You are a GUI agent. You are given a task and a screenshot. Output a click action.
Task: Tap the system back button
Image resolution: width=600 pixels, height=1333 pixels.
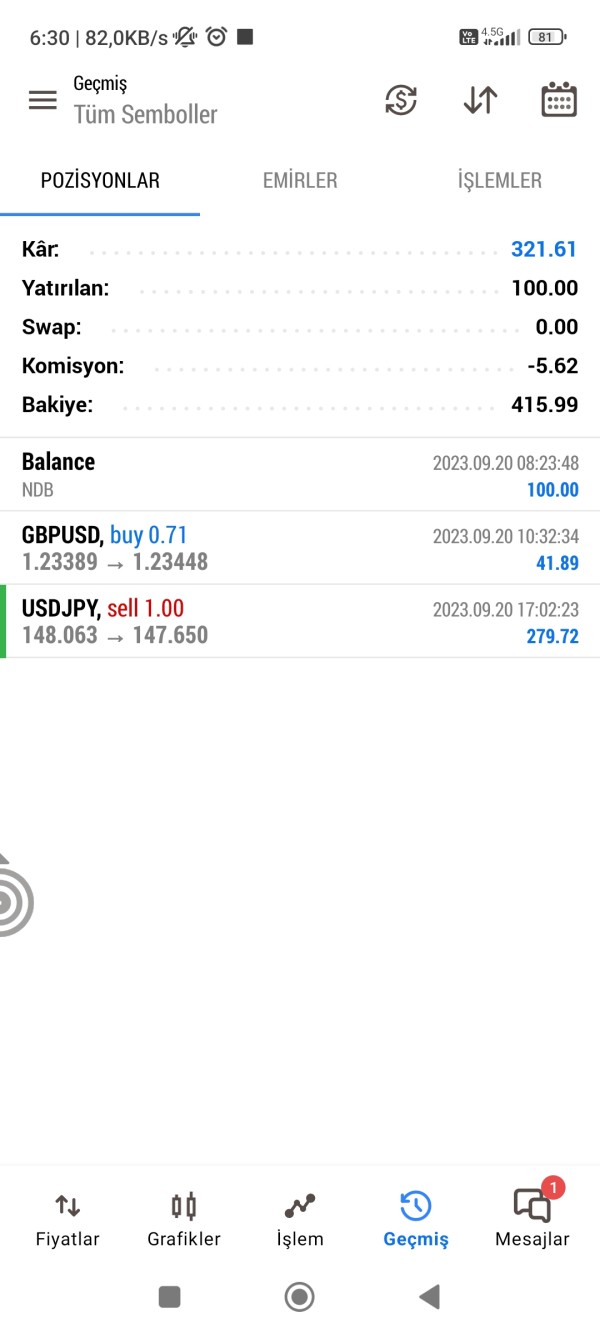pyautogui.click(x=429, y=1297)
